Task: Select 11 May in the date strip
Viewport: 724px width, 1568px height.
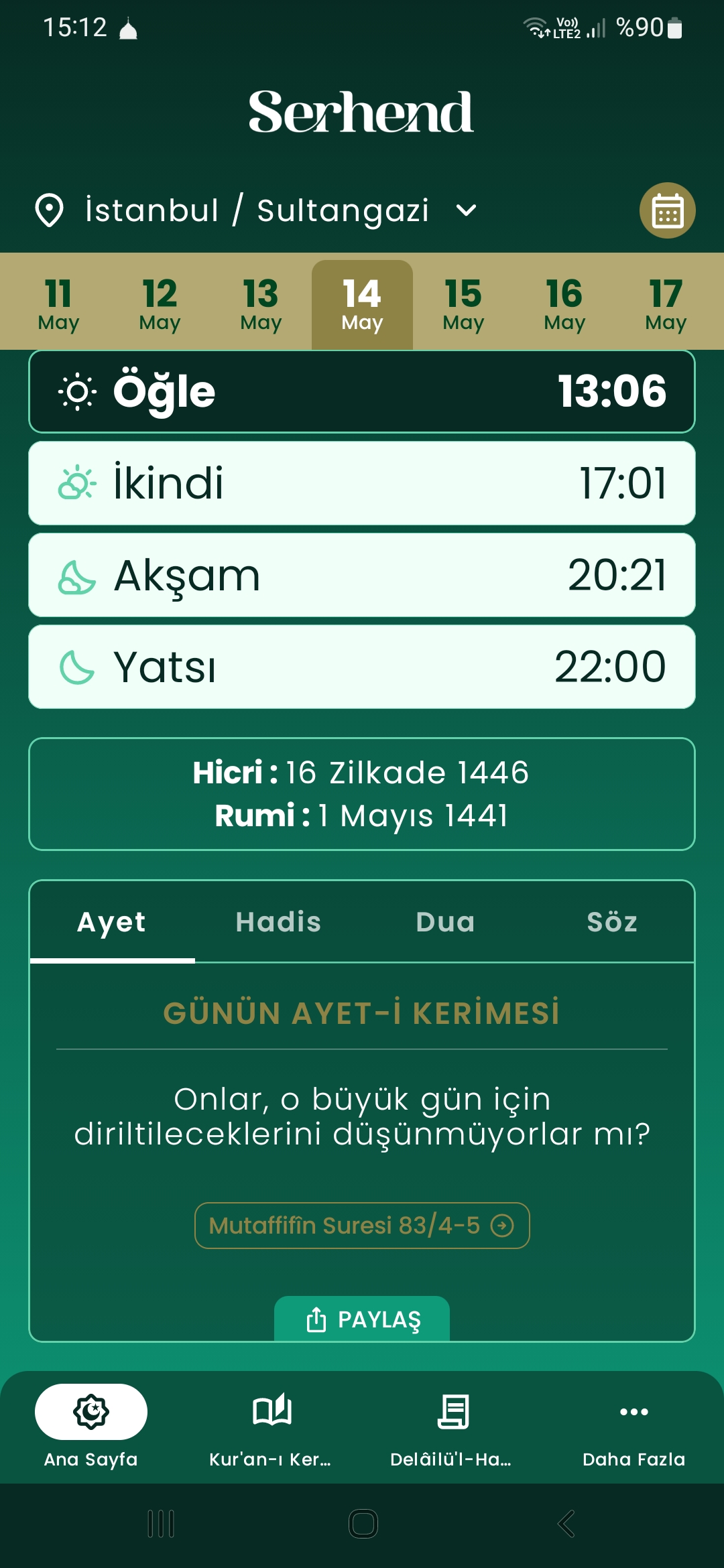Action: tap(58, 305)
